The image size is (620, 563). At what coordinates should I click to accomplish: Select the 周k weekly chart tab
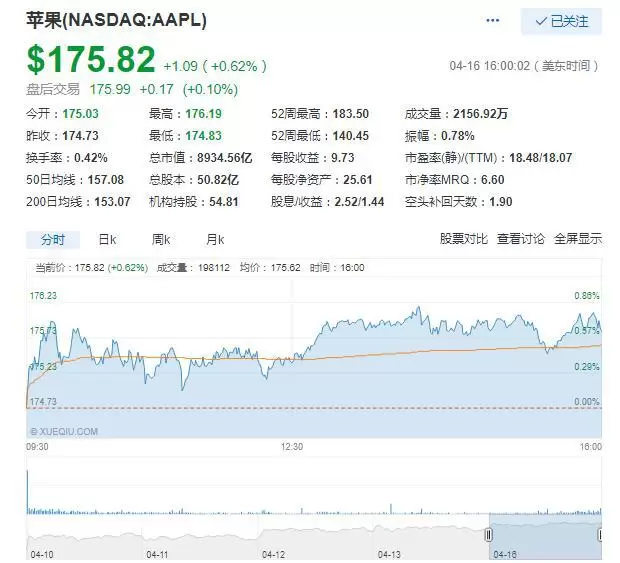161,239
